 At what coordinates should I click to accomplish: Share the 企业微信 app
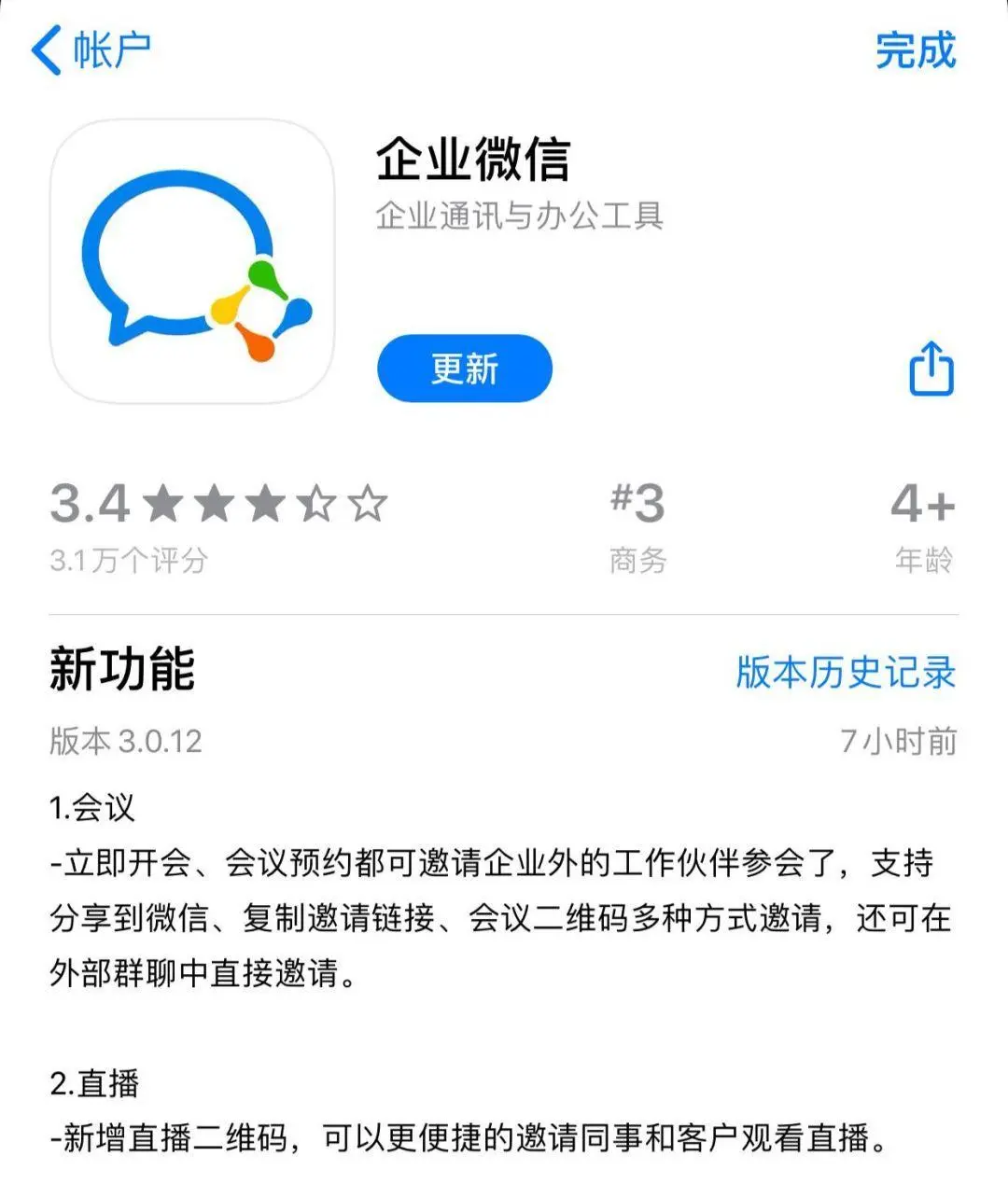point(931,369)
